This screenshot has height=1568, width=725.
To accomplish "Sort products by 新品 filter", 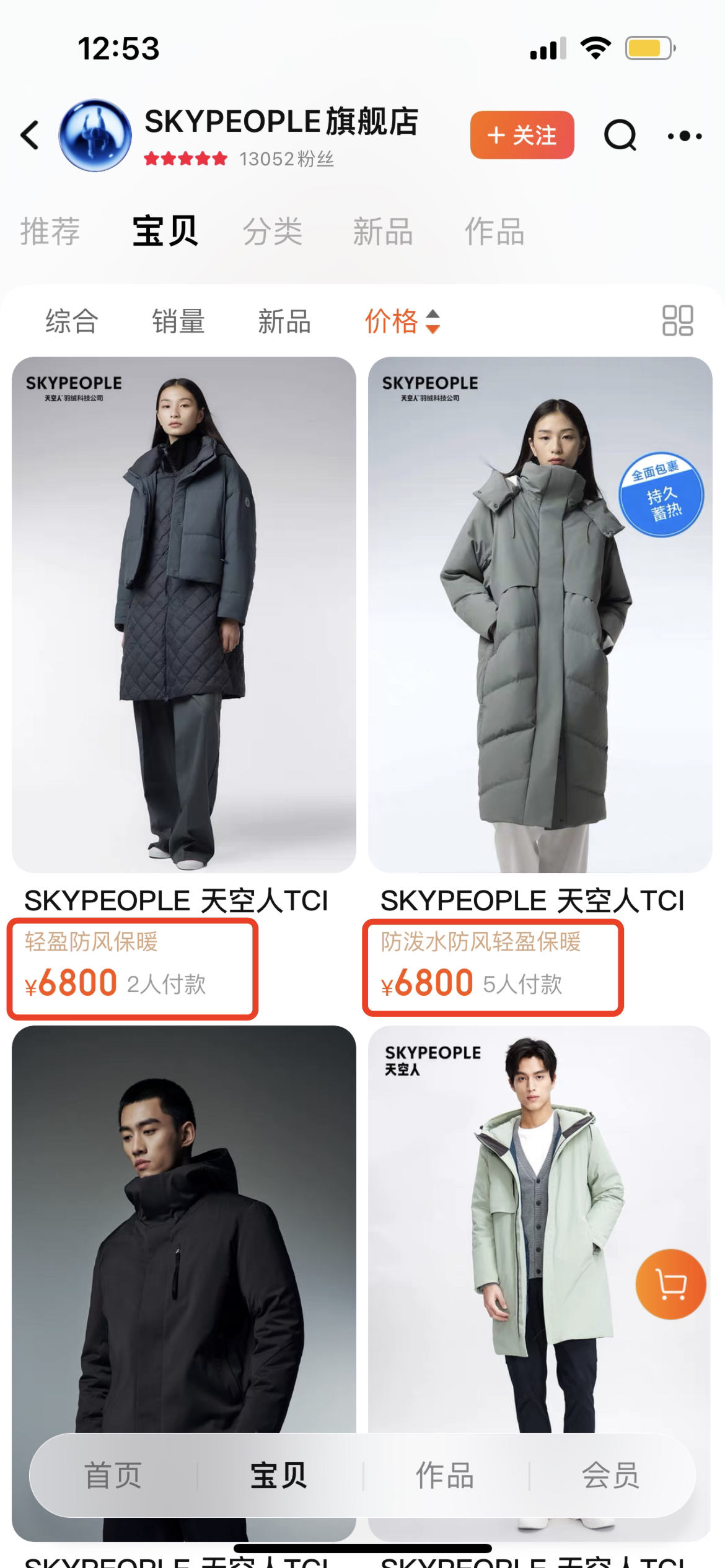I will [284, 321].
